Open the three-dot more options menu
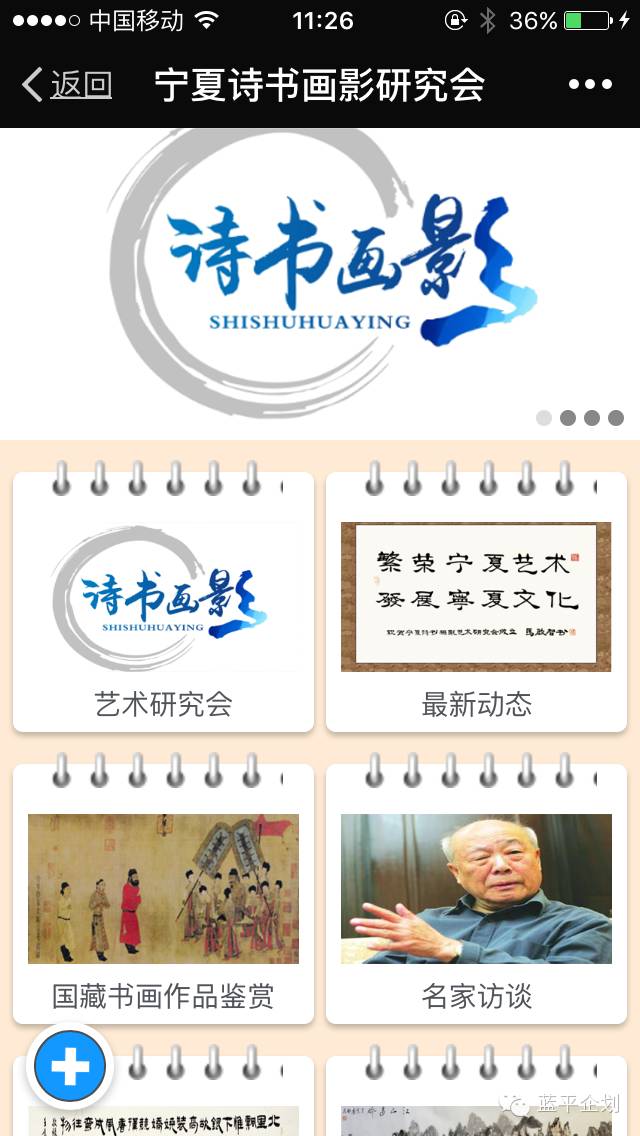Viewport: 640px width, 1136px height. (x=590, y=85)
